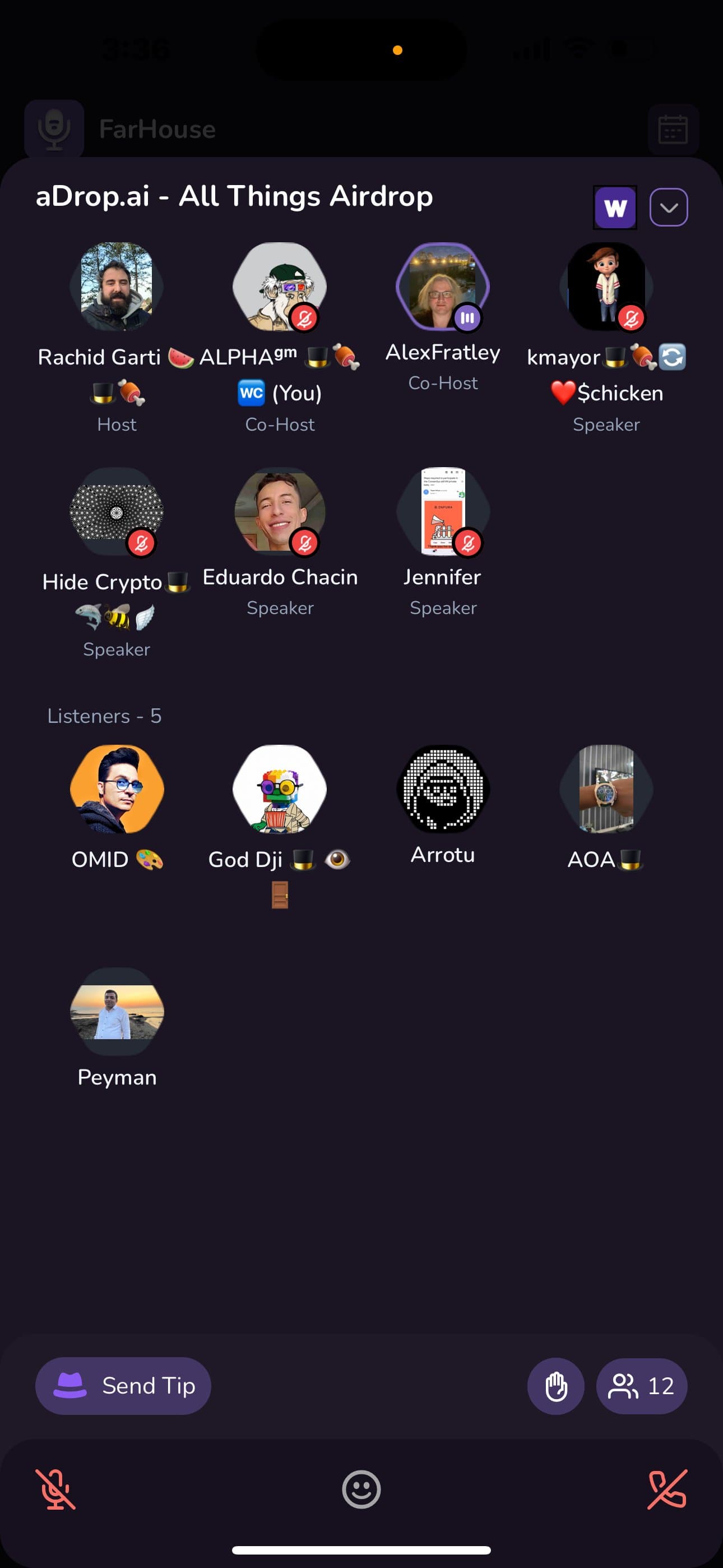Open kmayor's speaker profile
Screen dimensions: 723x1568
tap(605, 286)
